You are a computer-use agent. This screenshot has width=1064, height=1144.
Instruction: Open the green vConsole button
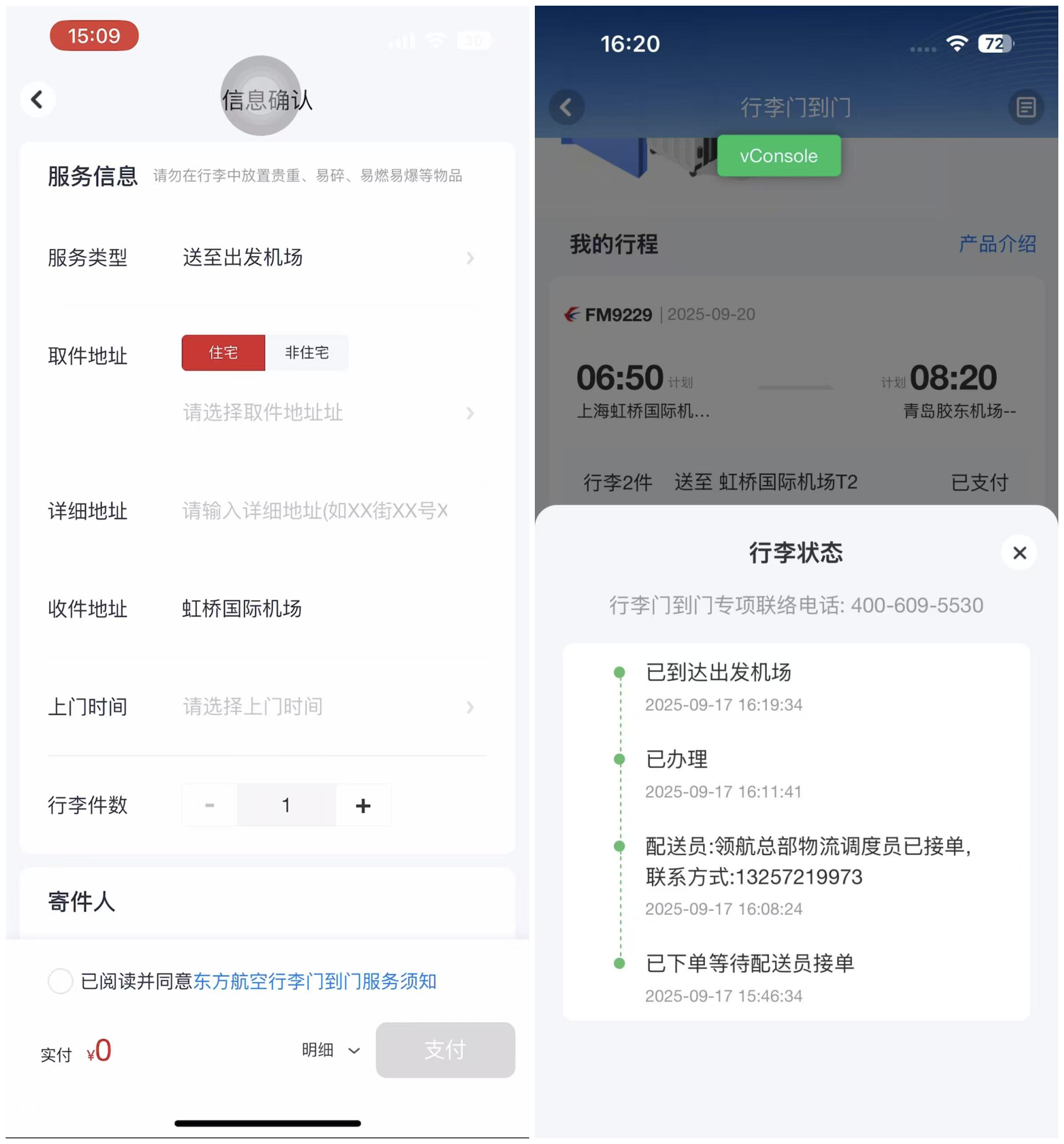click(778, 156)
